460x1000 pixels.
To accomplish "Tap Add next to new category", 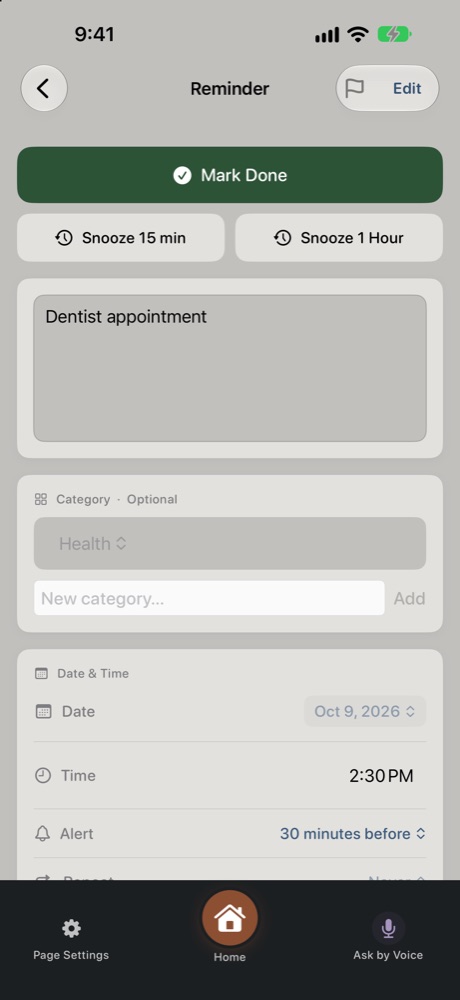I will [x=409, y=598].
